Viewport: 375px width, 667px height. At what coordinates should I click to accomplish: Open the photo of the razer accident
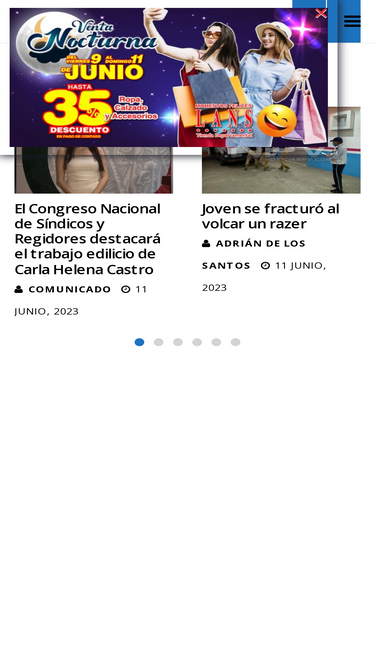point(281,170)
